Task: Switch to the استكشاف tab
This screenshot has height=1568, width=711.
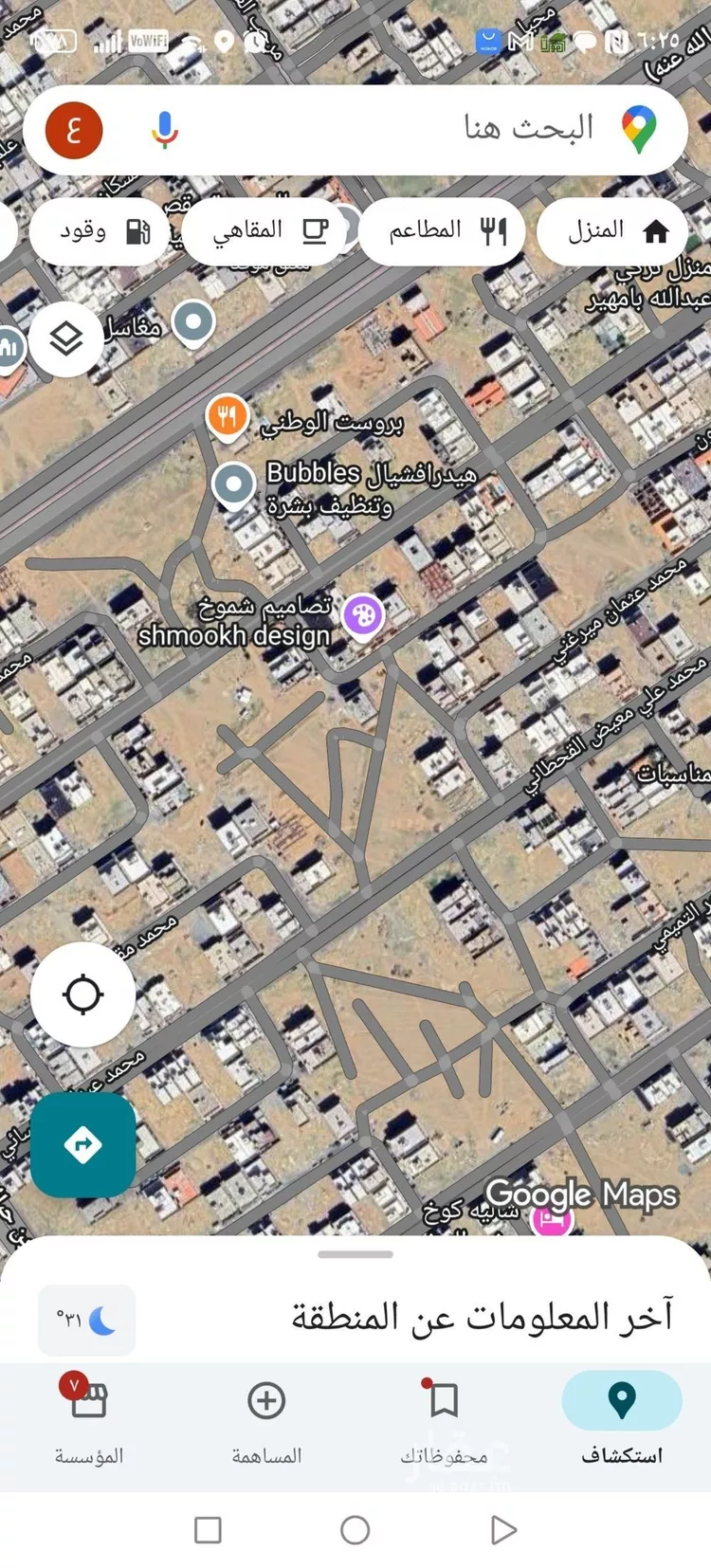Action: pos(621,1418)
